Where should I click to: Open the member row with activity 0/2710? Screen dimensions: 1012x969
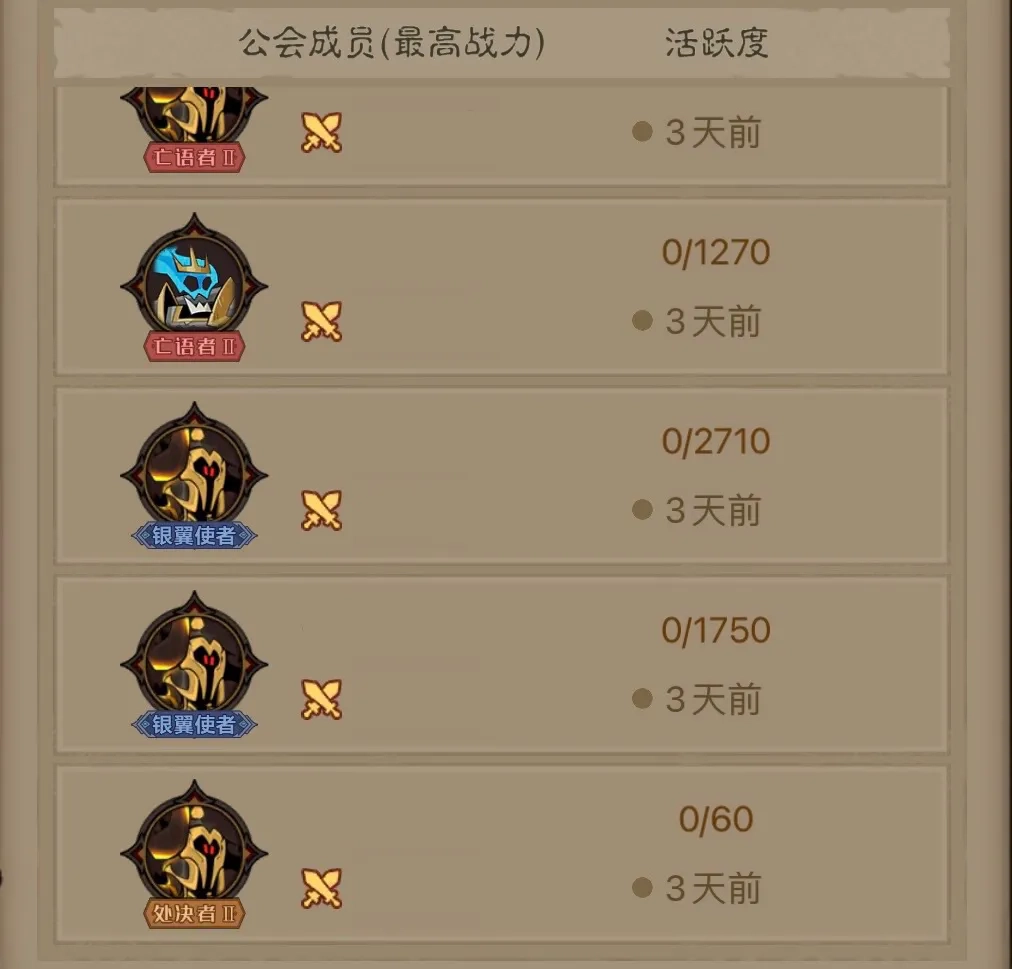coord(500,476)
